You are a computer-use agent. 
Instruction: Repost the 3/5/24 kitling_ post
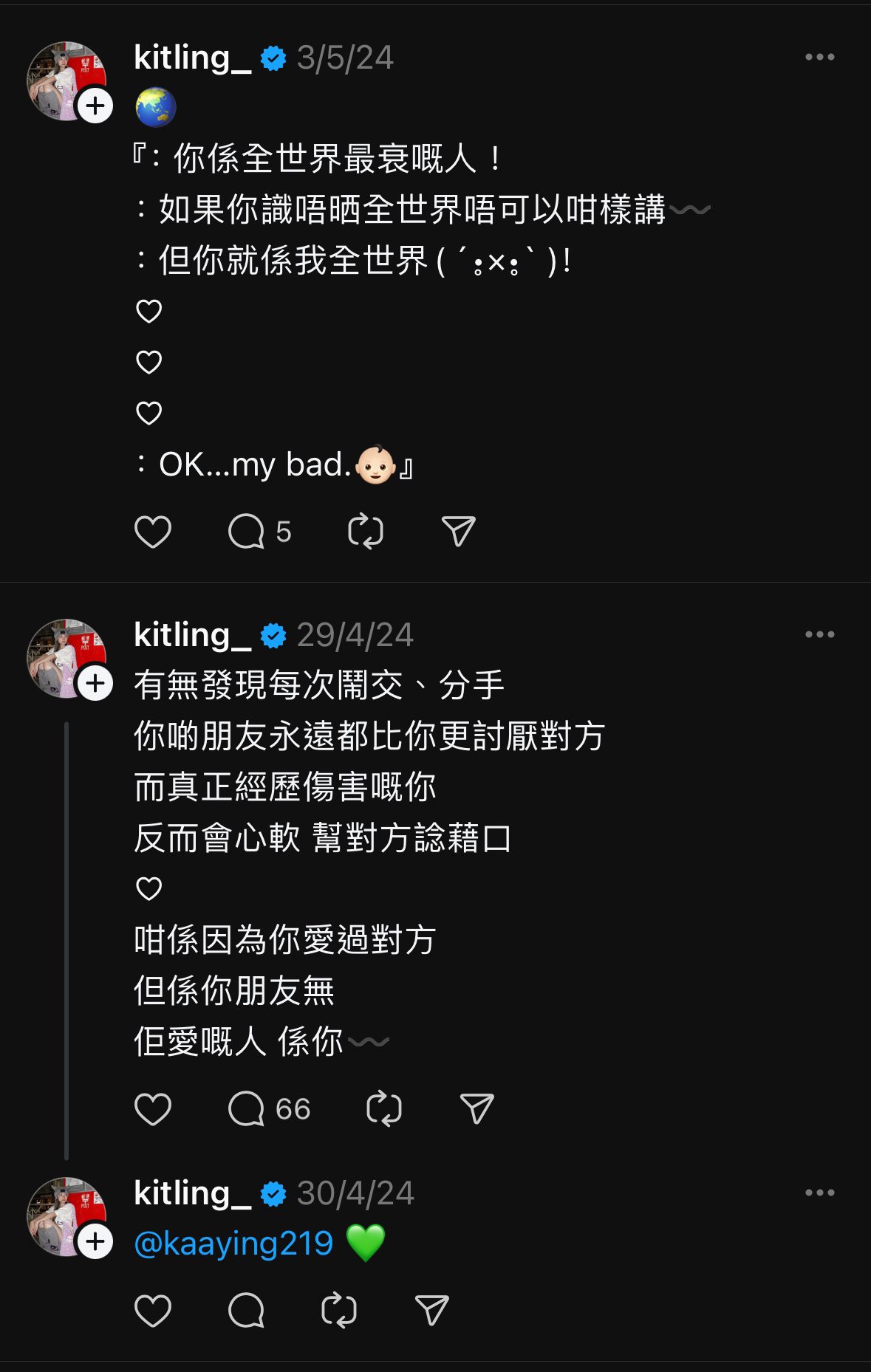pos(365,532)
